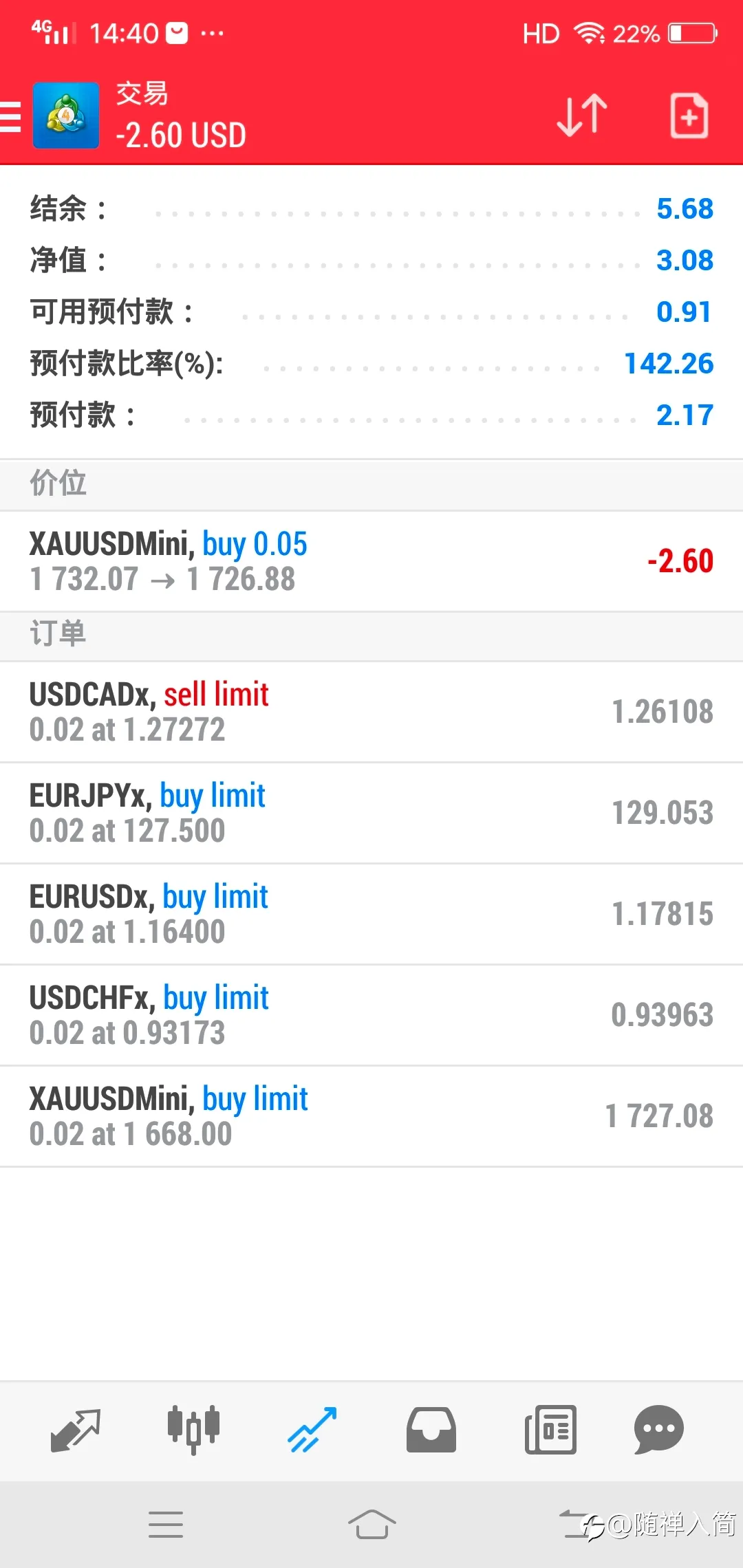Open the XAUUSDMini buy 0.05 position
743x1568 pixels.
click(x=371, y=561)
